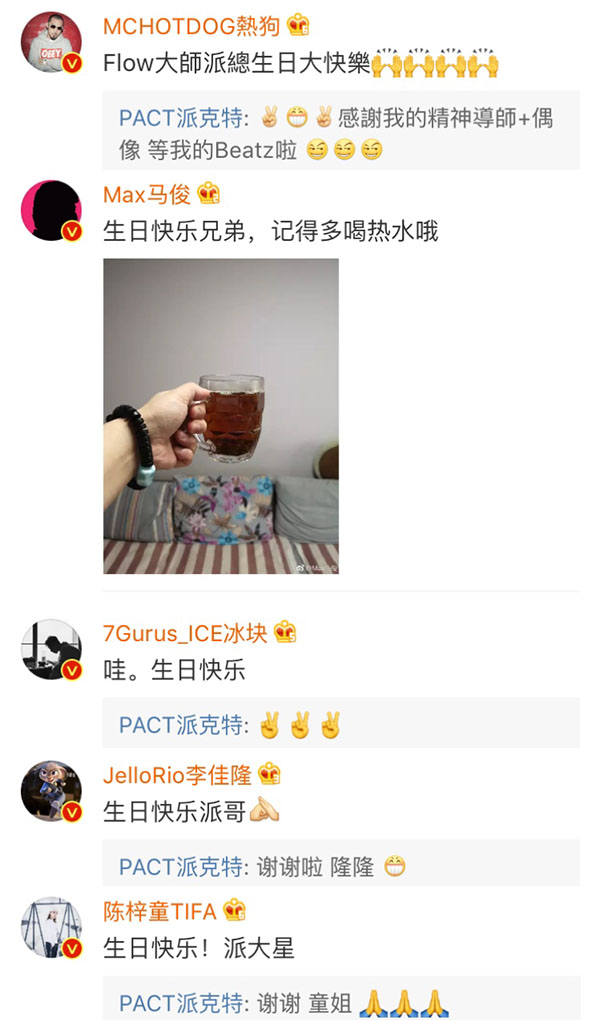Tap the JelloRio李佳隆 username
600x1020 pixels.
coord(178,775)
